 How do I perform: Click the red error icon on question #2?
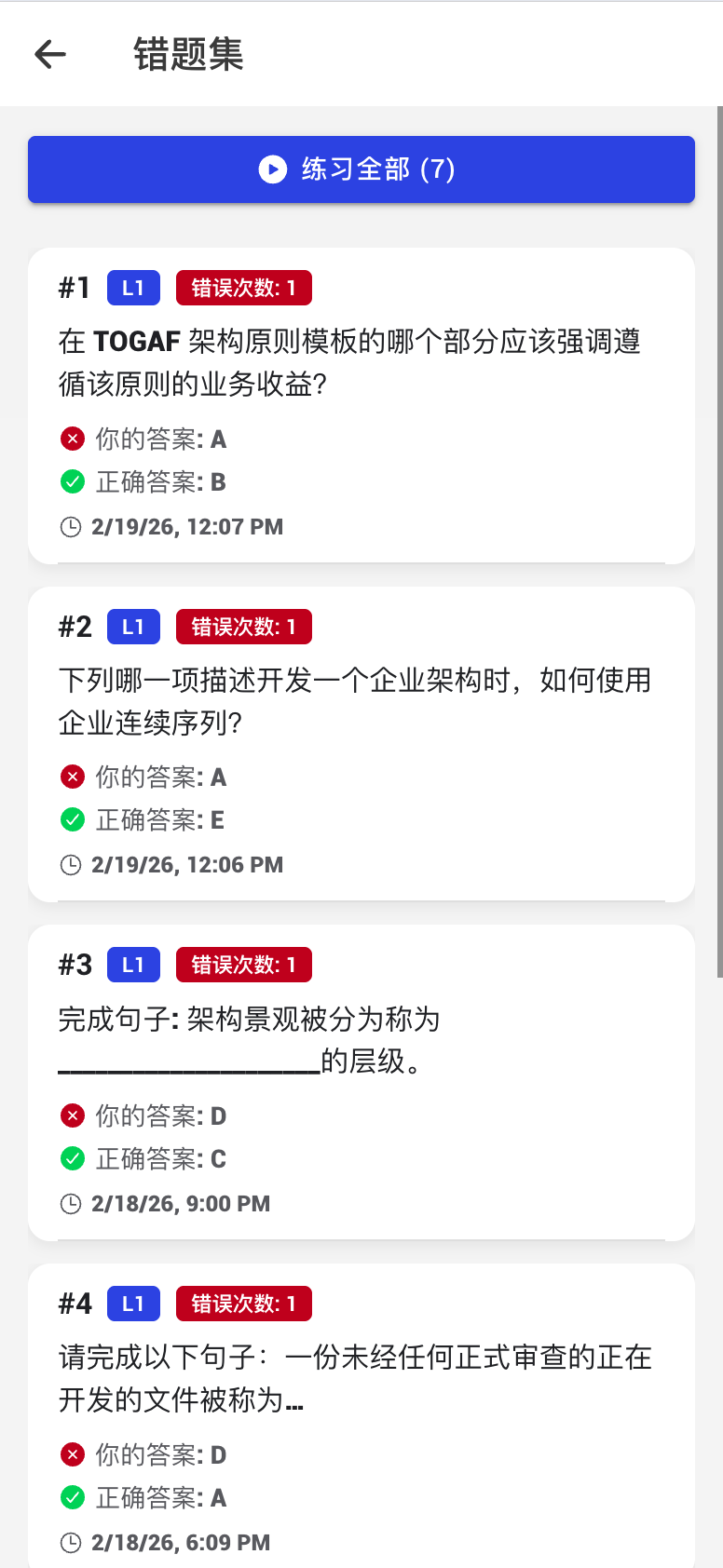point(72,776)
